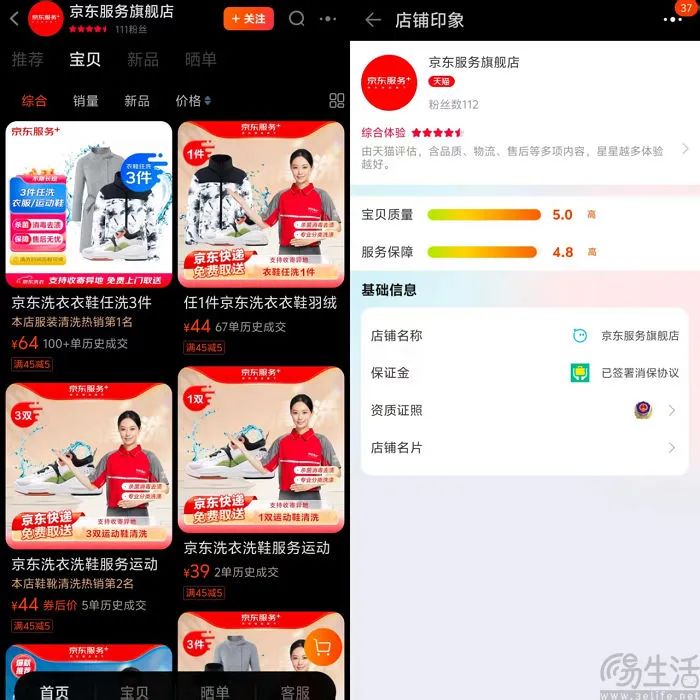This screenshot has height=700, width=700.
Task: Open the 客服 bottom tab
Action: coord(295,691)
